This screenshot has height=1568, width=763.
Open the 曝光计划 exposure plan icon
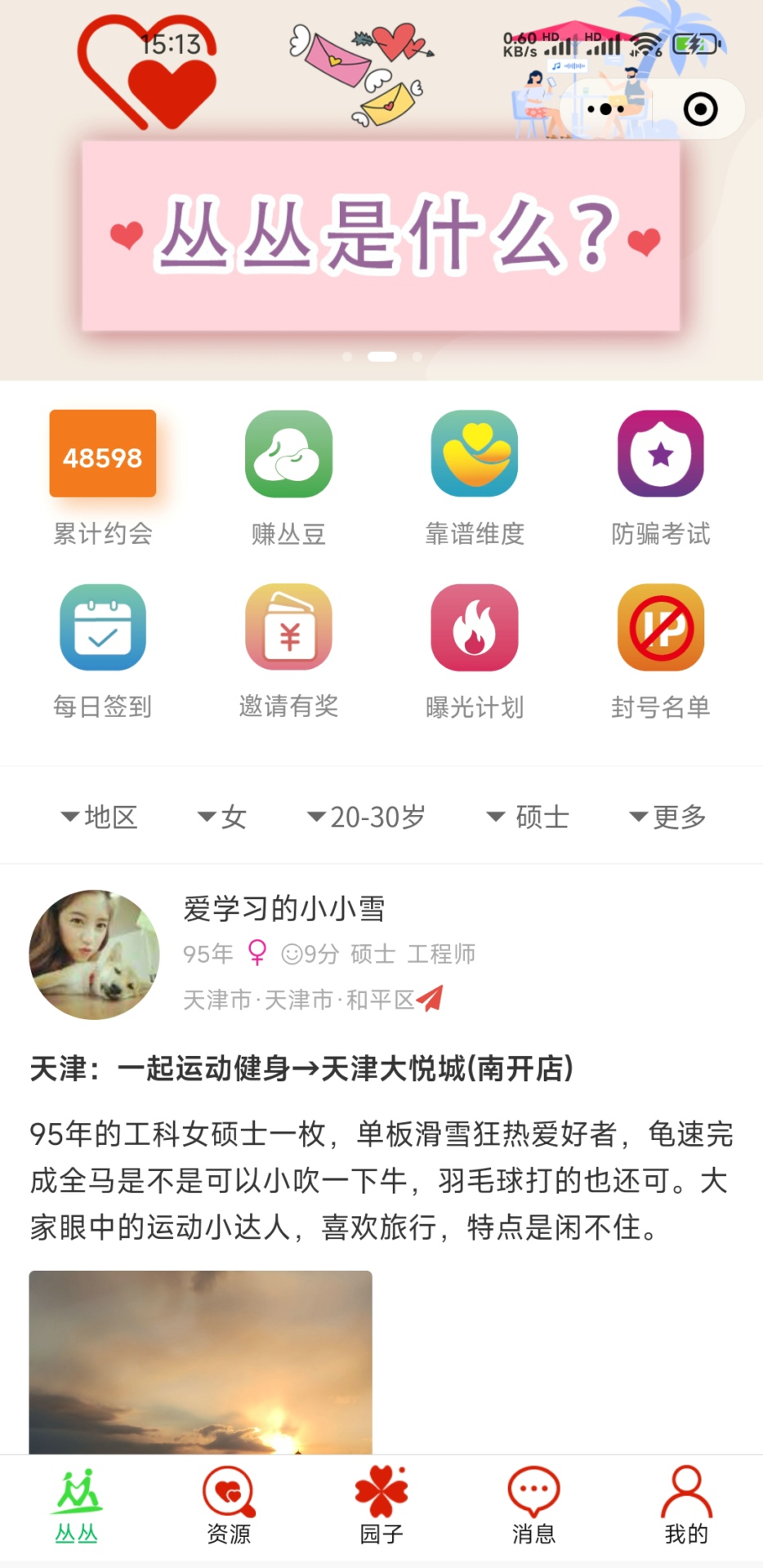point(474,627)
